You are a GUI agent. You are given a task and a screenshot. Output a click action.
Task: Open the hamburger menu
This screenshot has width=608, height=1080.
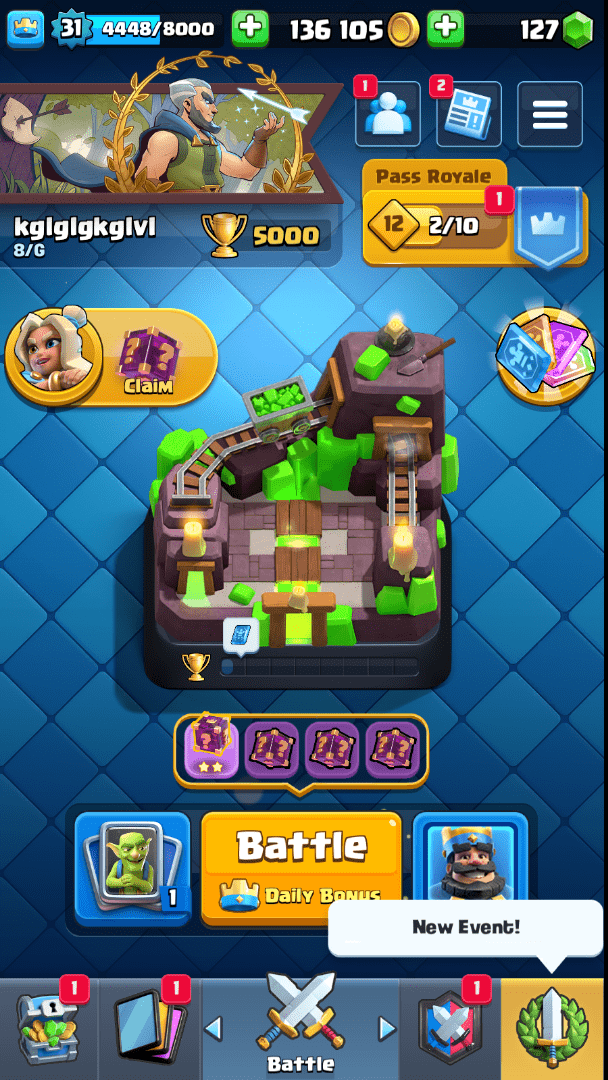click(549, 115)
